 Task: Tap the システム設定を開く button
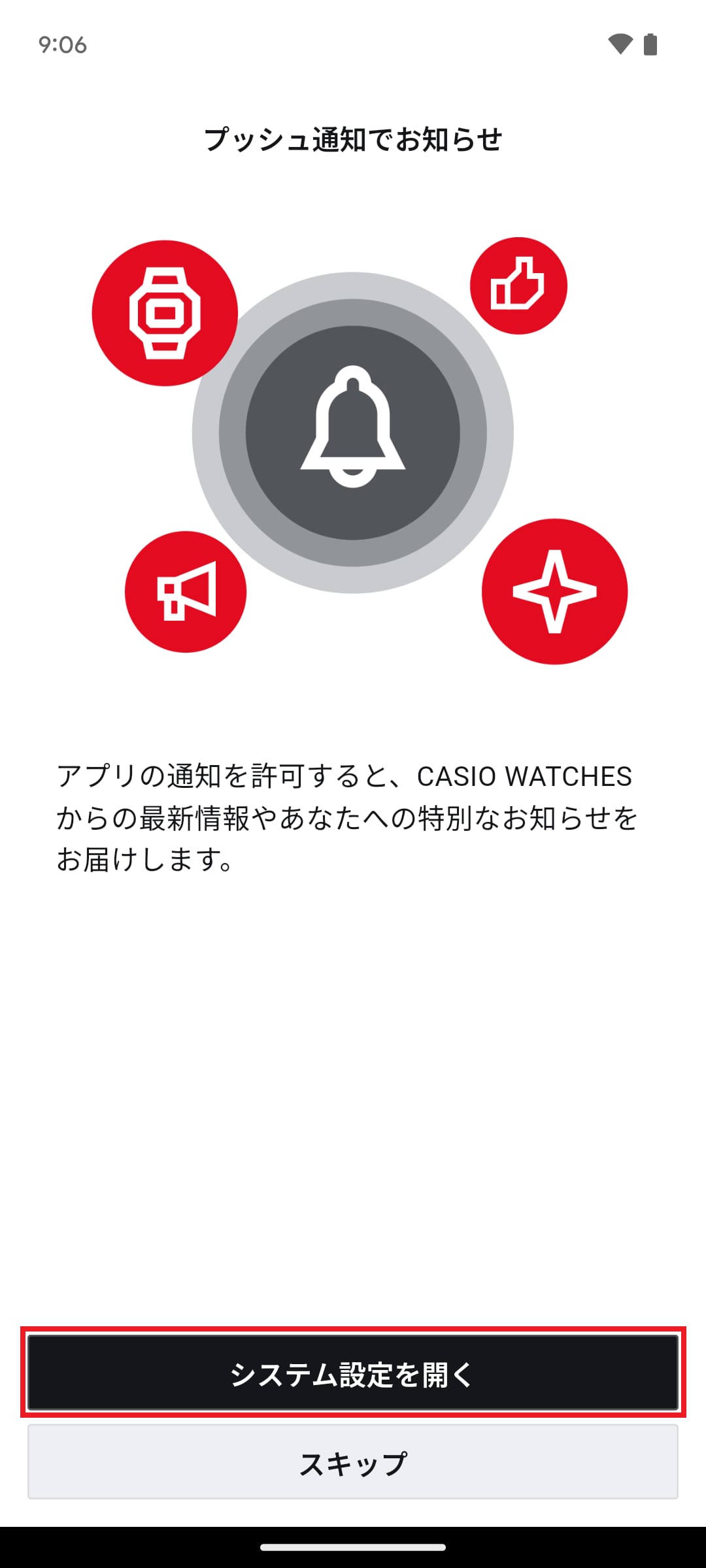coord(353,1373)
